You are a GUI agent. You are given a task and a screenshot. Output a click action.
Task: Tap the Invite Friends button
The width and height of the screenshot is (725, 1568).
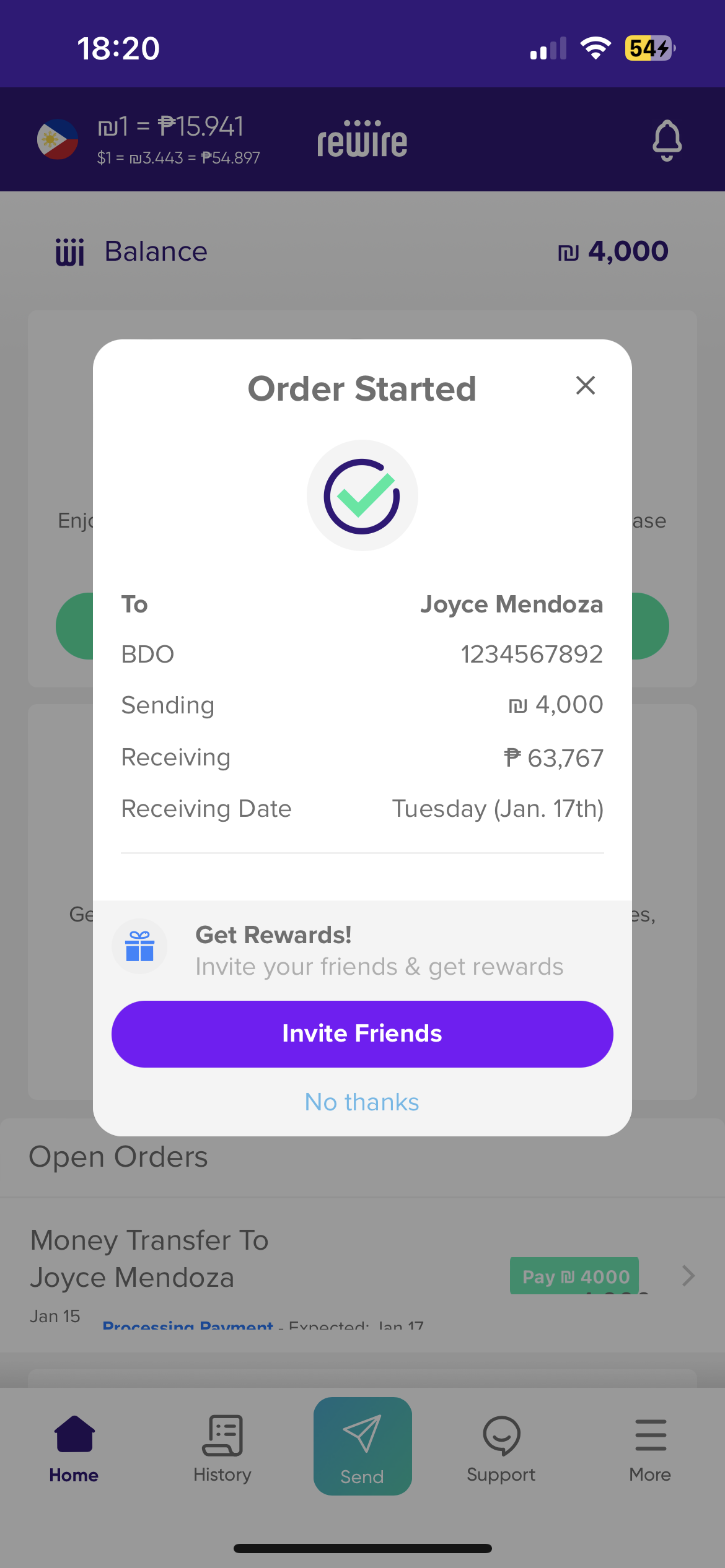point(362,1034)
